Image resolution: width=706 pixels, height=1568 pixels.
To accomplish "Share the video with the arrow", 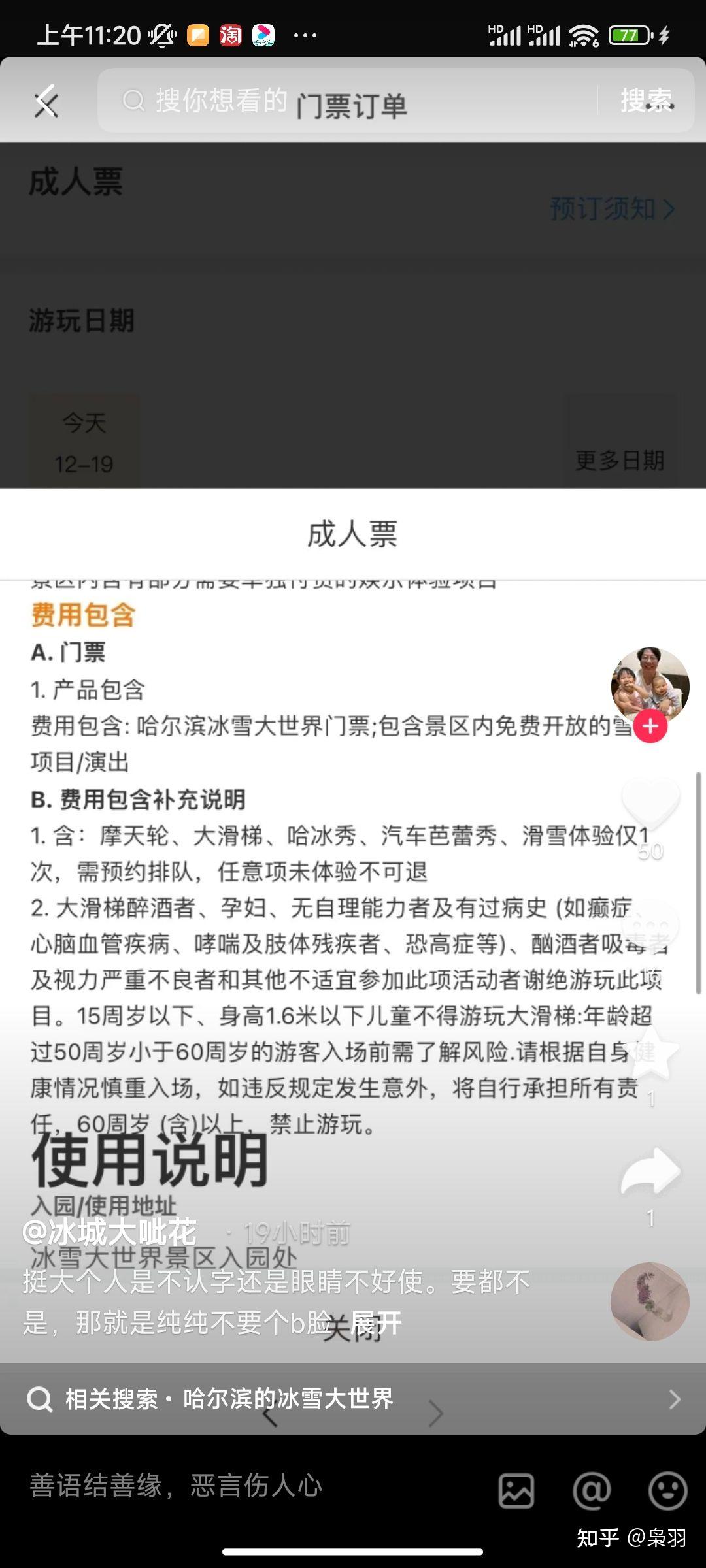I will point(650,1172).
